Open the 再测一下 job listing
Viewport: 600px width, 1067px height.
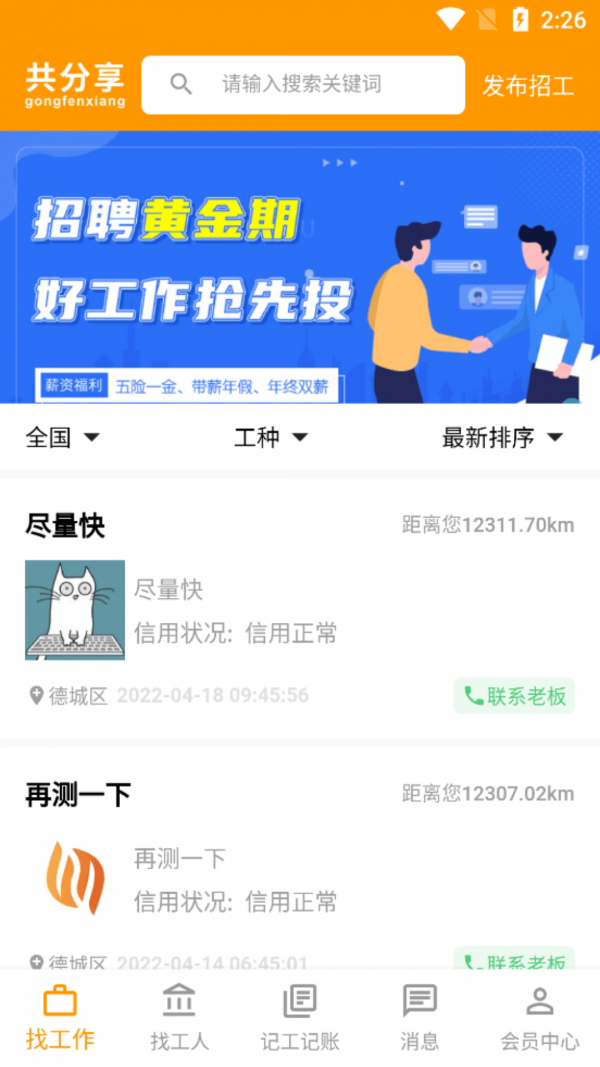(x=300, y=860)
